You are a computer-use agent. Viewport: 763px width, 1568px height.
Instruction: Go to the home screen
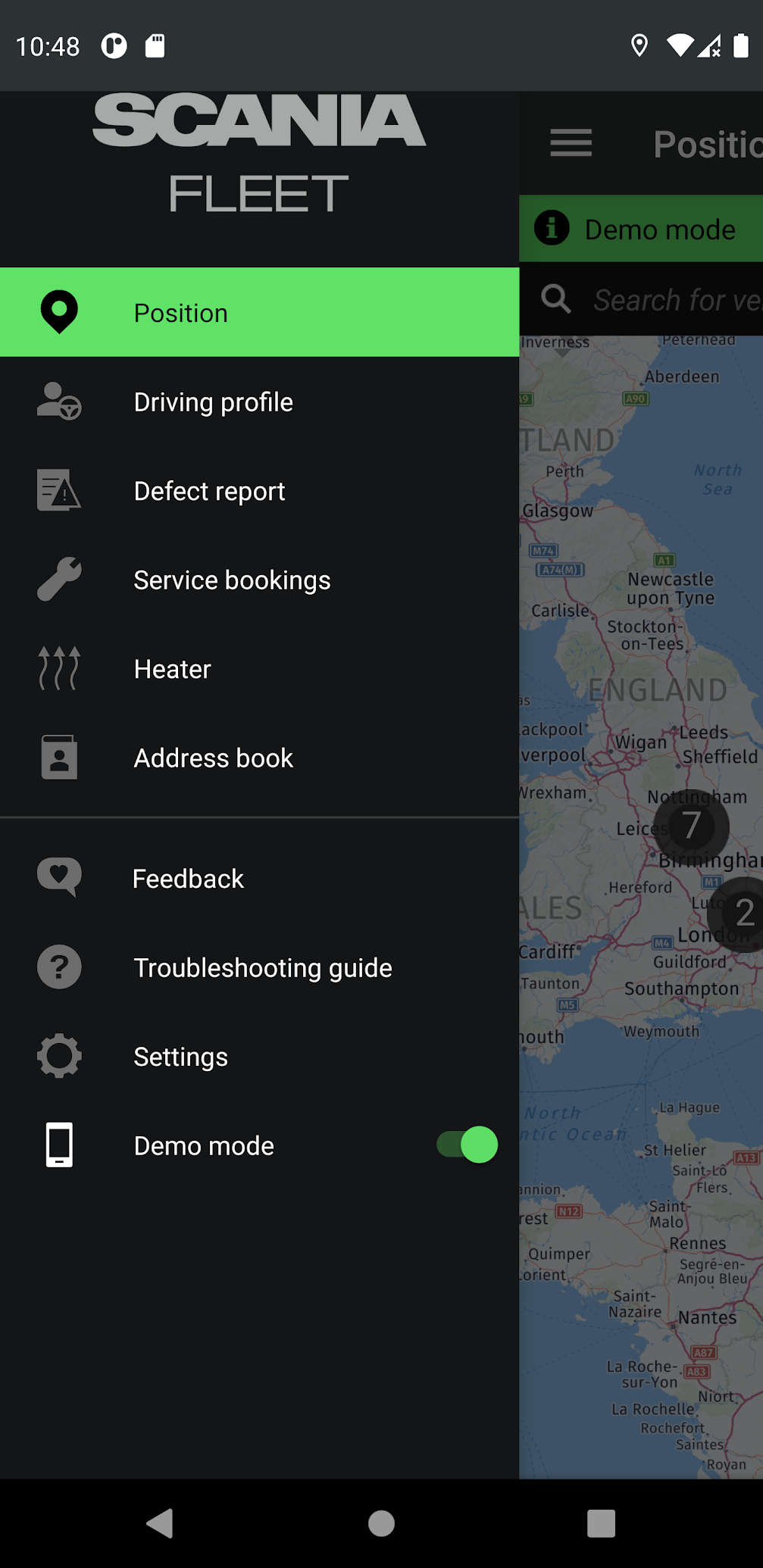point(381,1523)
